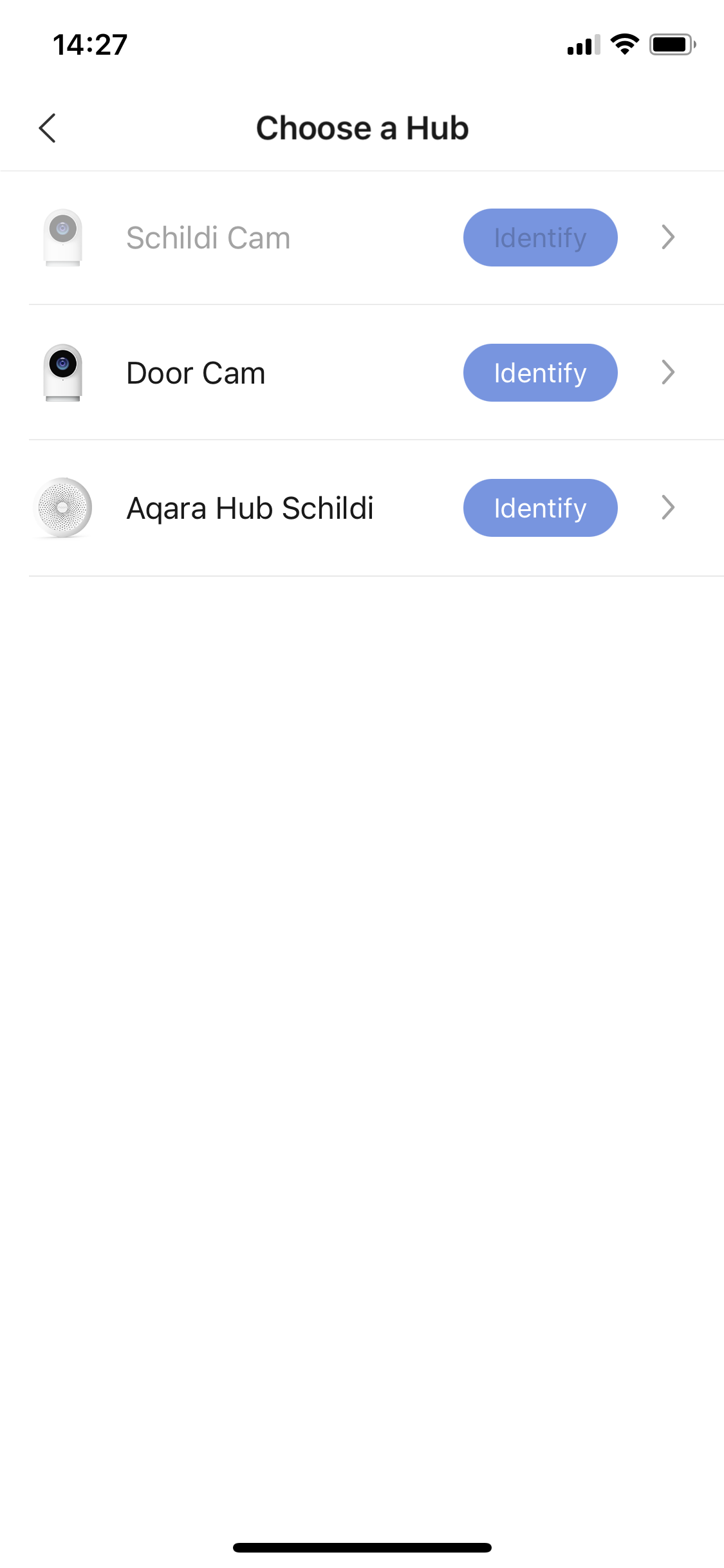724x1568 pixels.
Task: Tap Identify for Schildi Cam
Action: (540, 238)
